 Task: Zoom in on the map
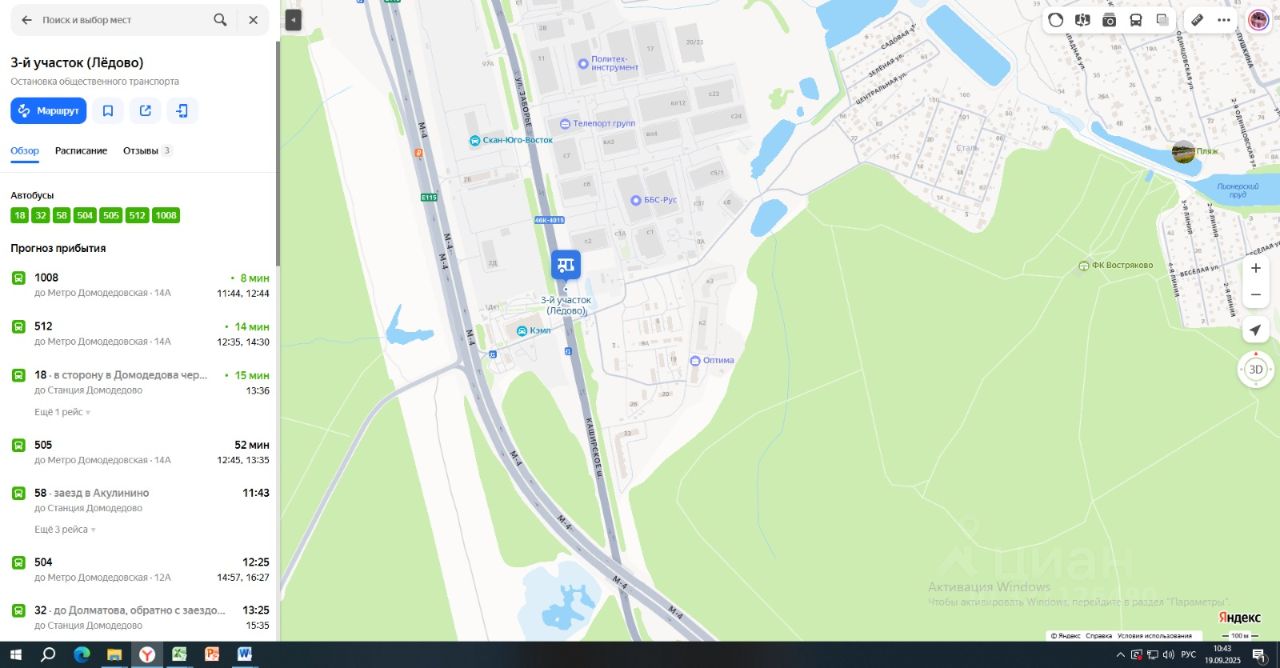tap(1256, 268)
